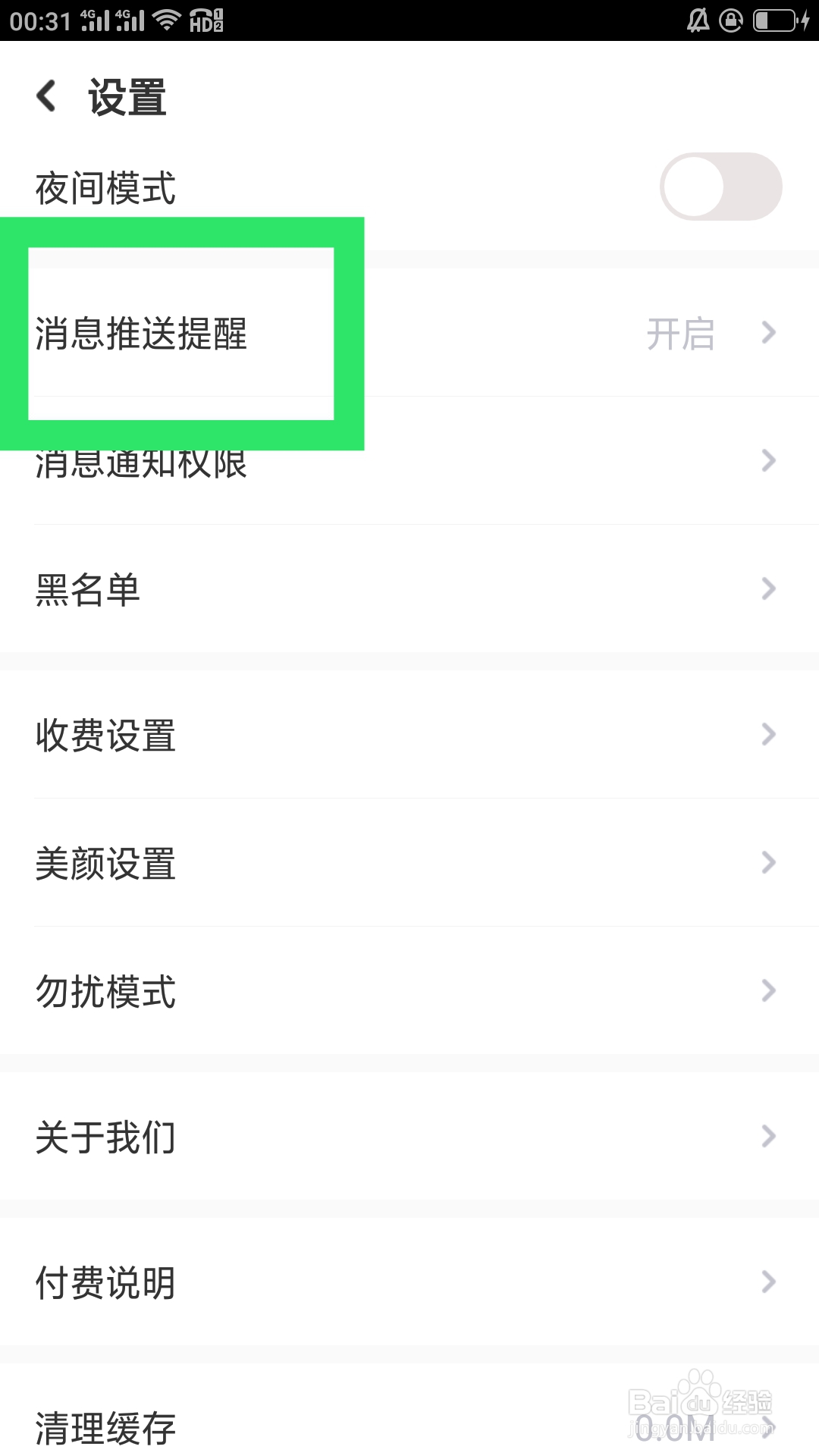Open the 消息通知权限 menu entry

click(142, 464)
